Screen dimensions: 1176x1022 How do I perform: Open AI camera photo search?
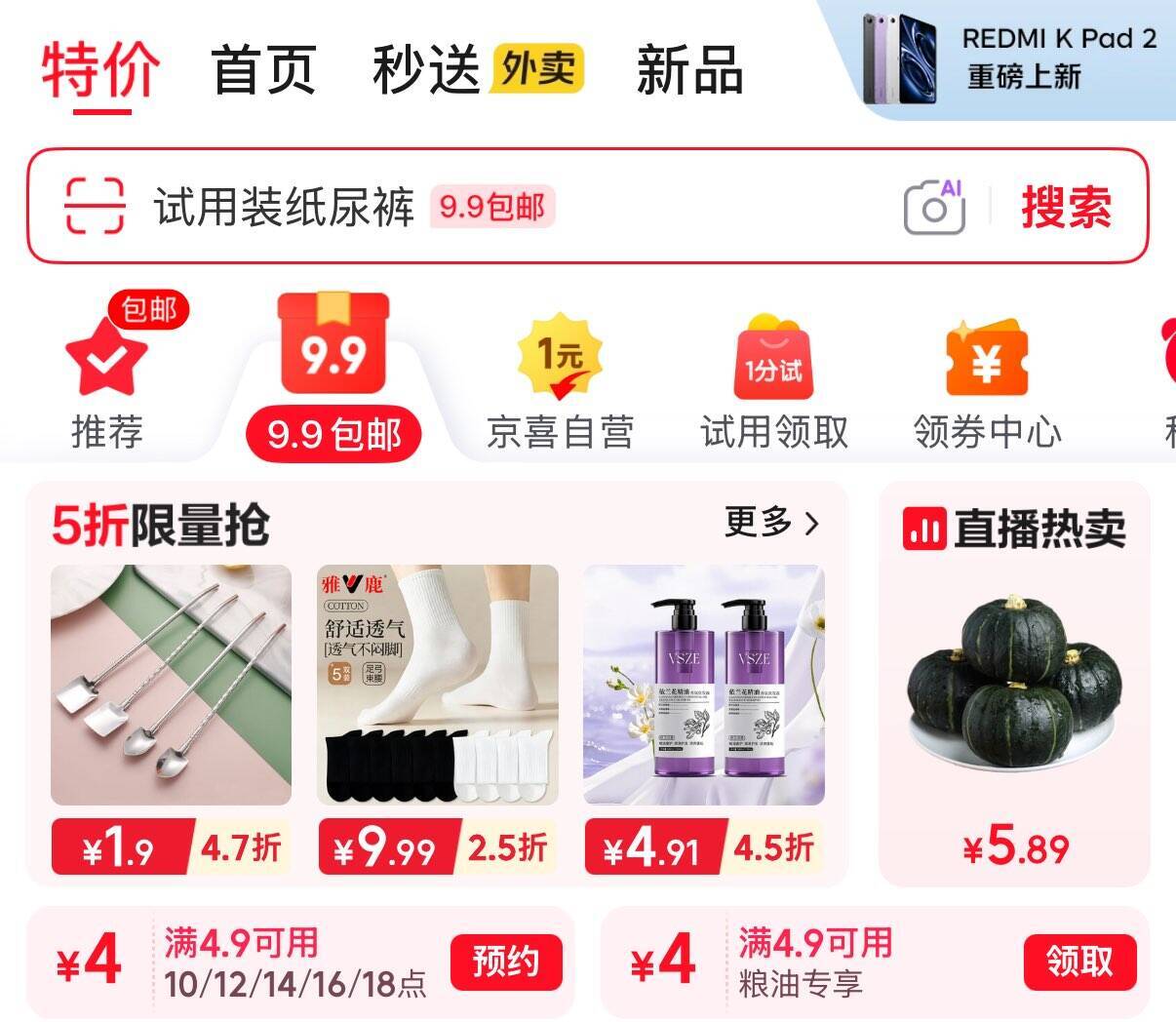coord(934,207)
